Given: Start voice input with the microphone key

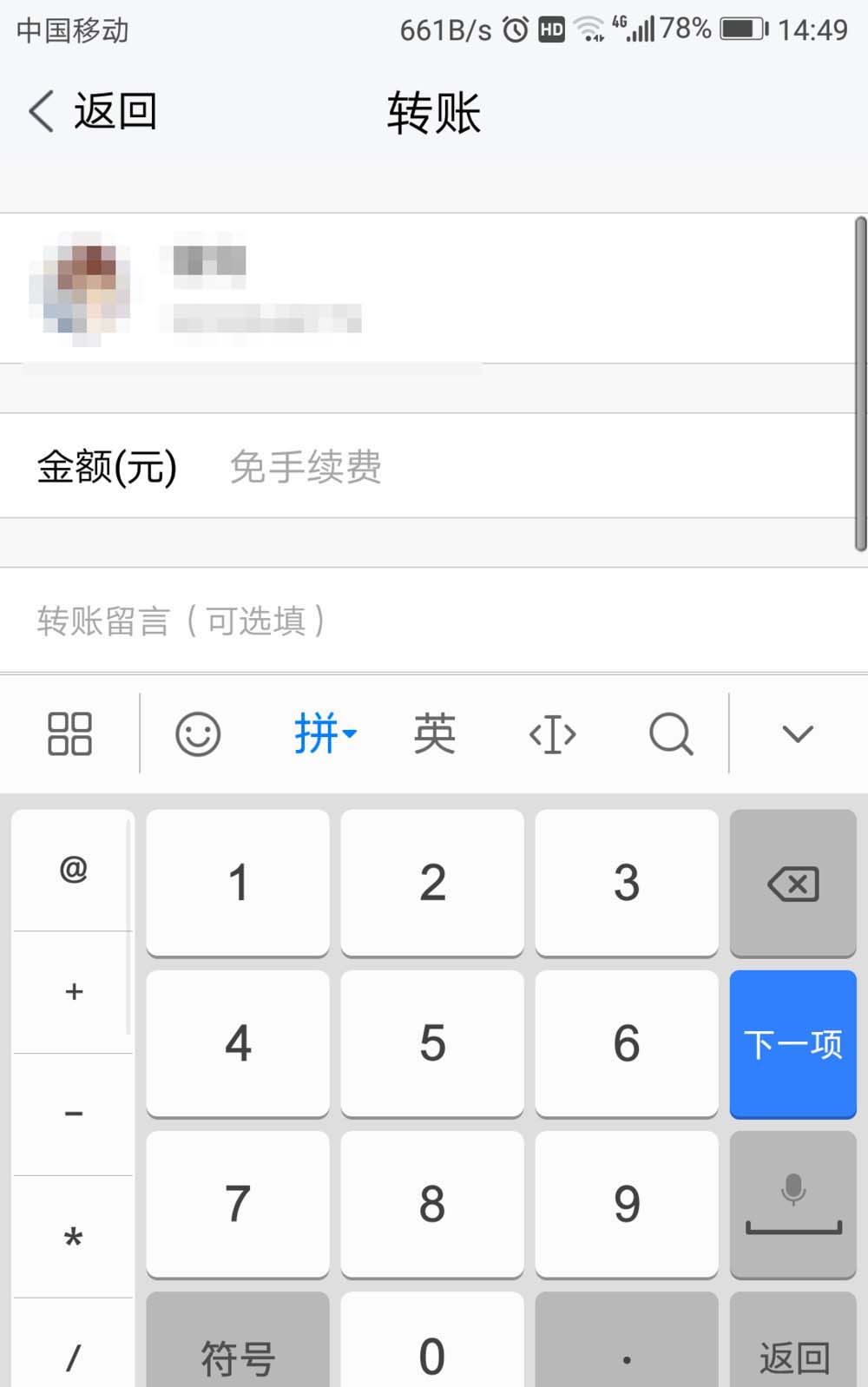Looking at the screenshot, I should click(x=792, y=1203).
